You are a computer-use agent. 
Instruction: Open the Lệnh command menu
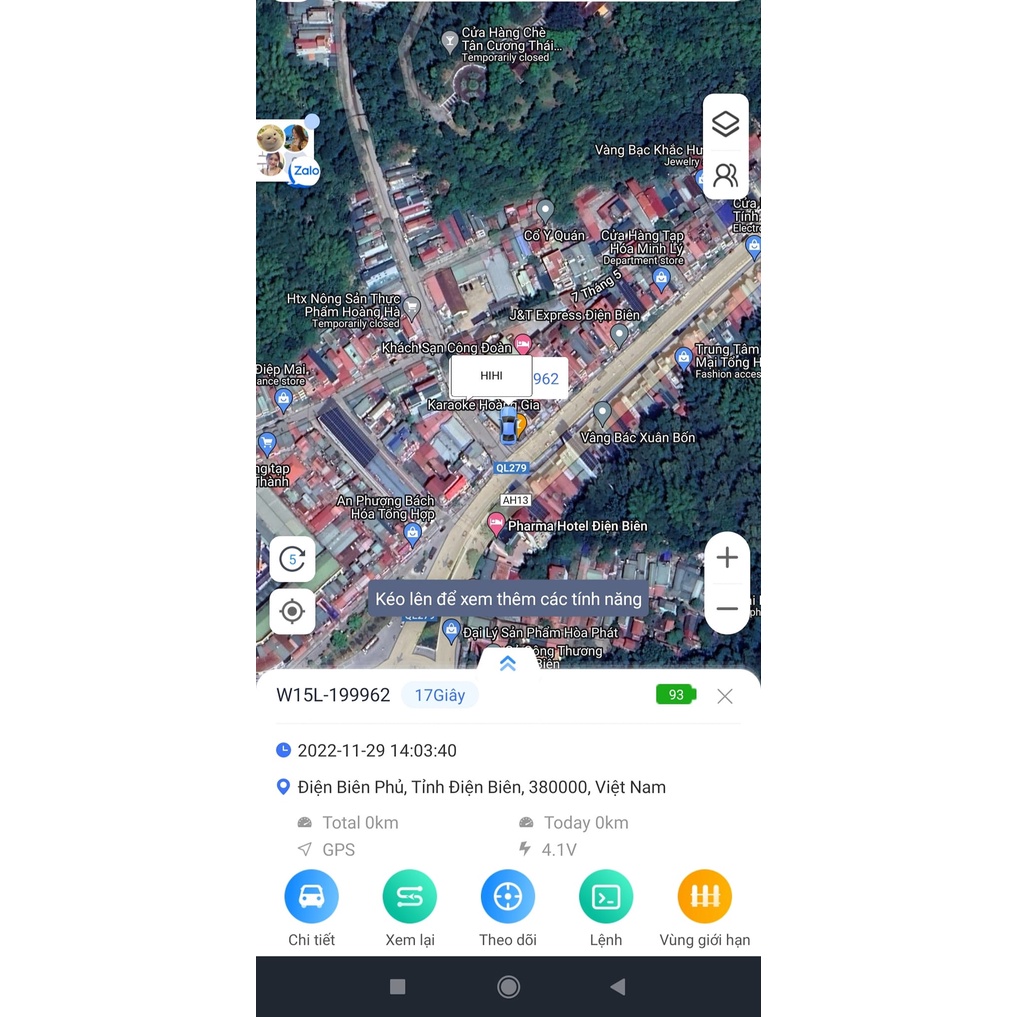tap(606, 896)
